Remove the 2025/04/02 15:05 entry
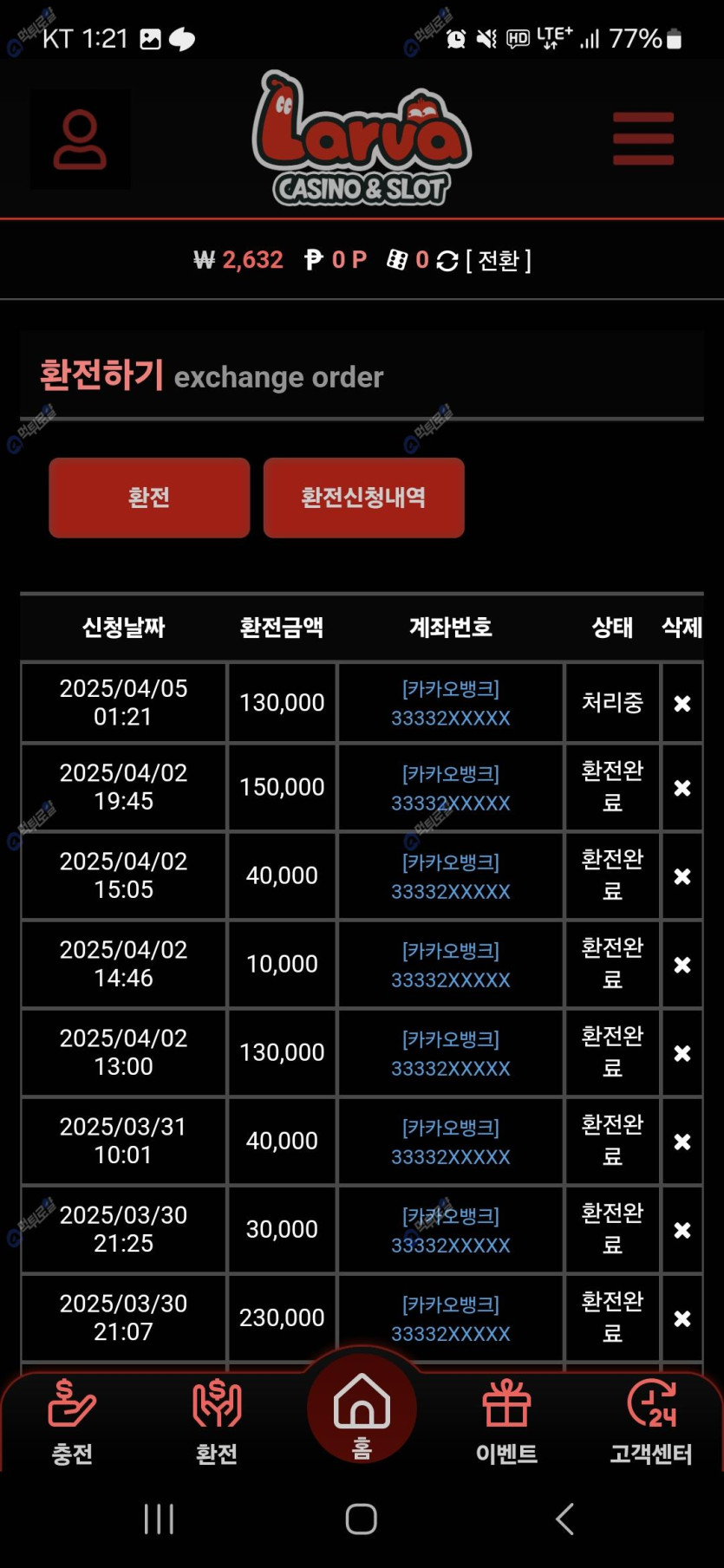The height and width of the screenshot is (1568, 724). pyautogui.click(x=682, y=876)
